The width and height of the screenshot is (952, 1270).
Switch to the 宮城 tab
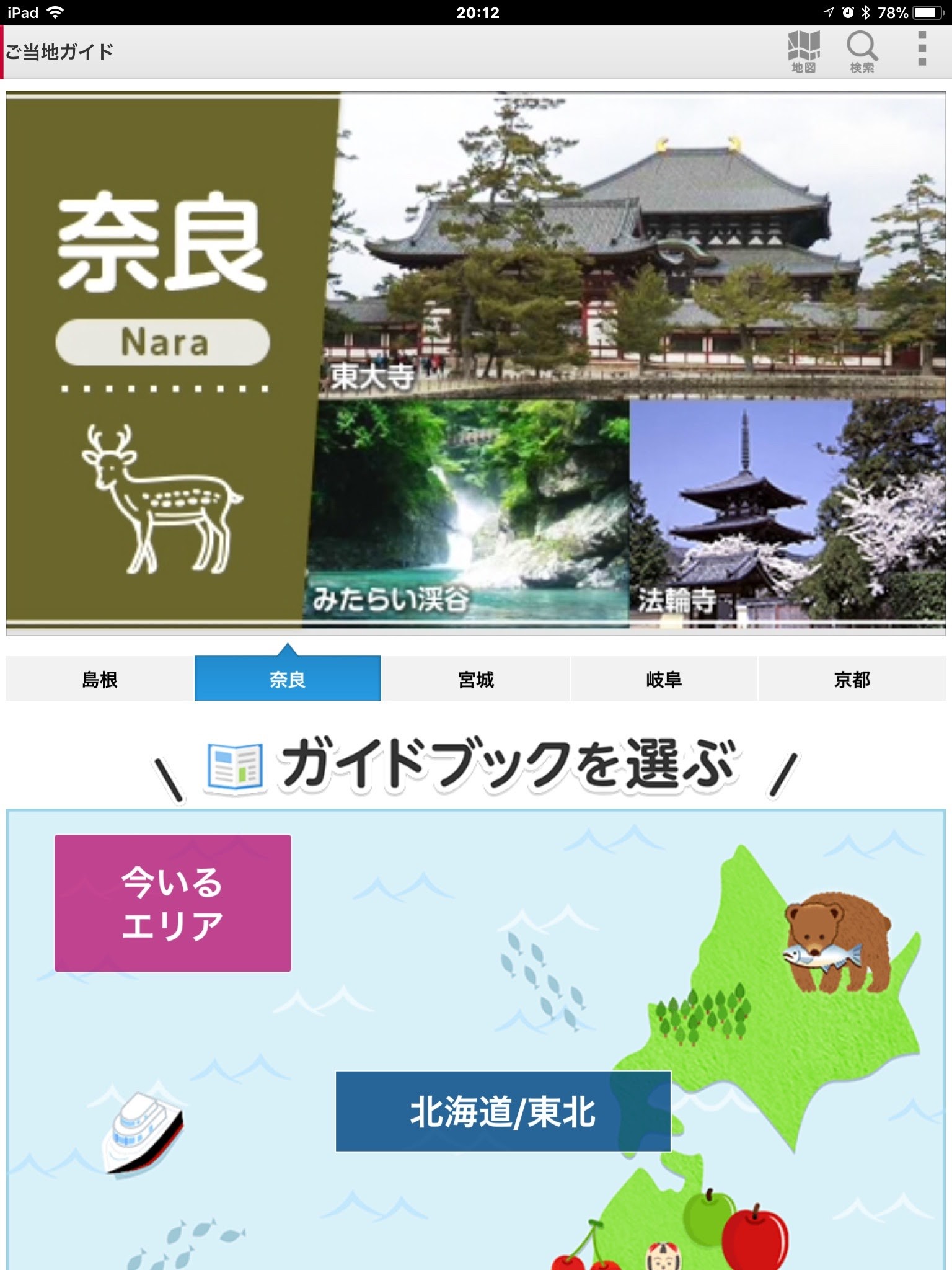(475, 680)
